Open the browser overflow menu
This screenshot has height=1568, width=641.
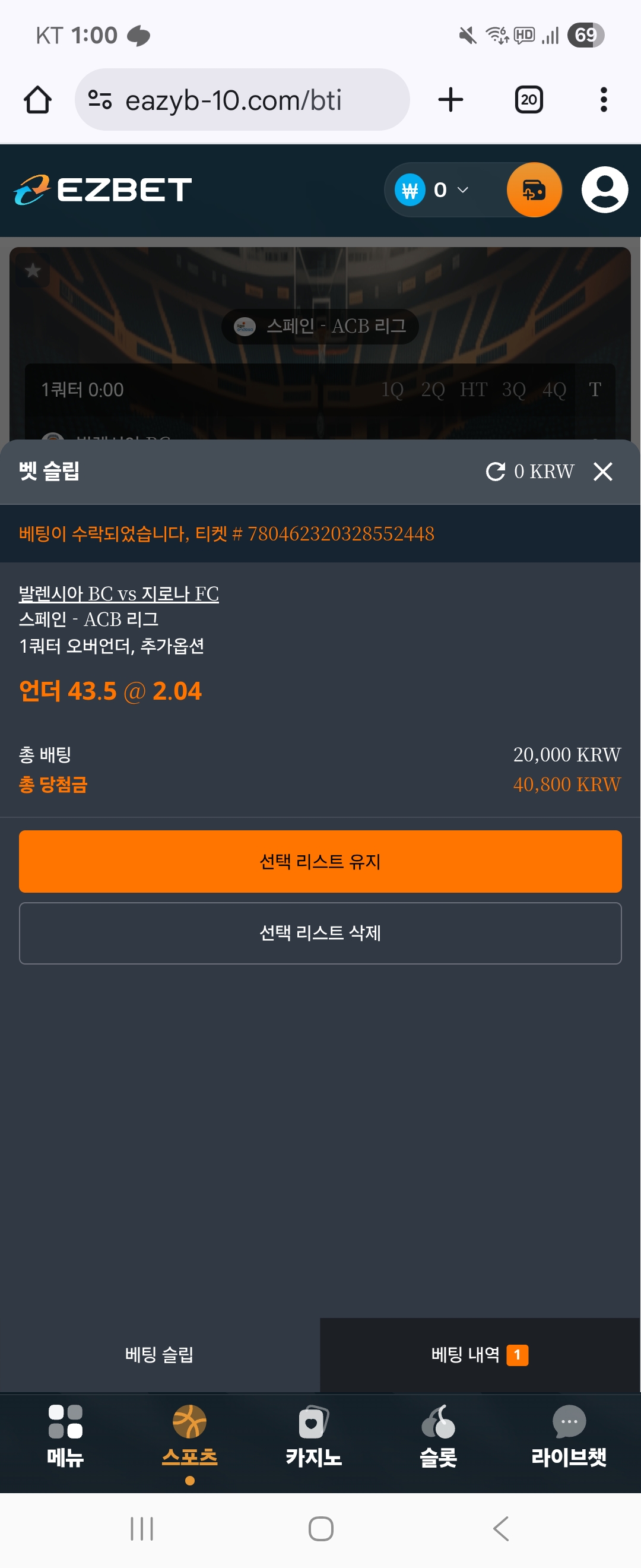coord(603,100)
